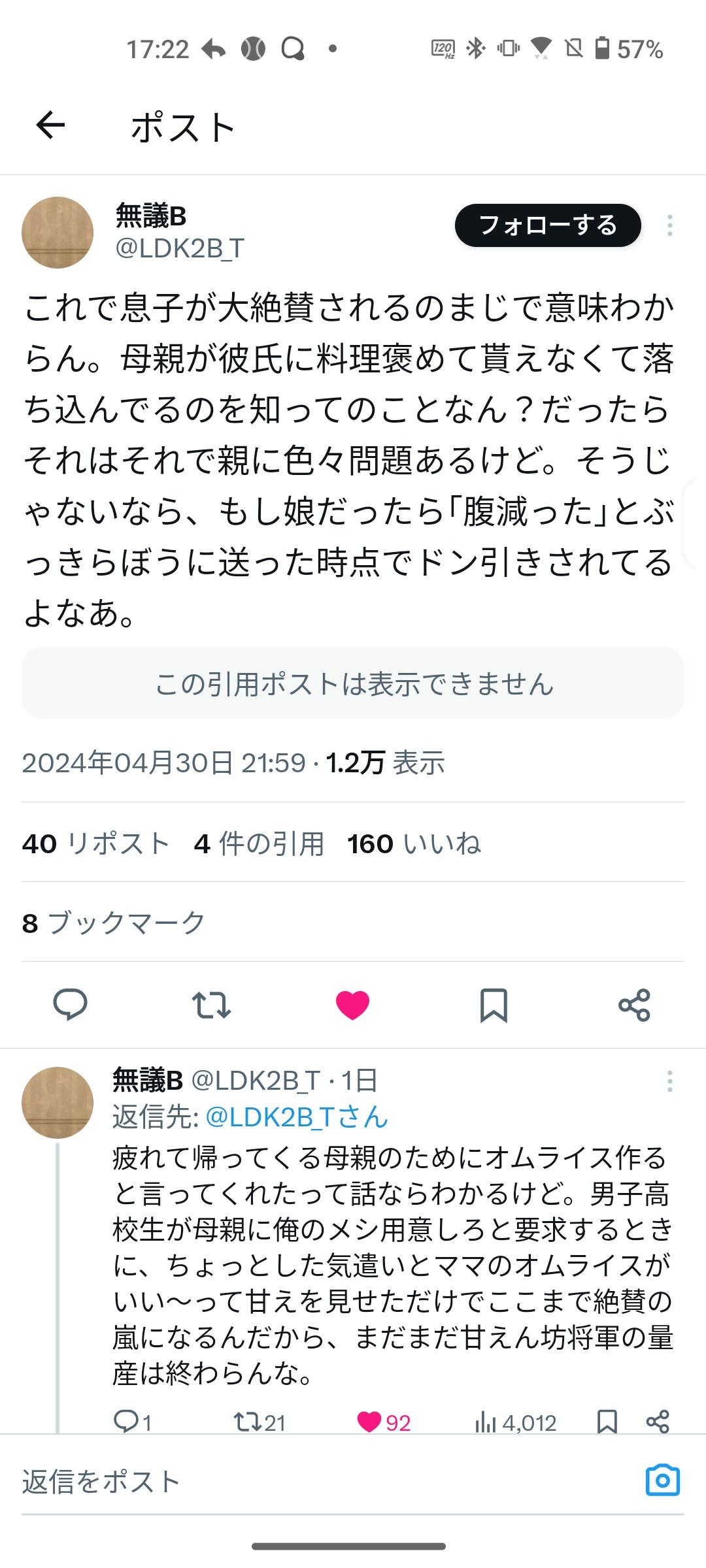The width and height of the screenshot is (706, 1568).
Task: Go back using the top arrow
Action: tap(50, 125)
